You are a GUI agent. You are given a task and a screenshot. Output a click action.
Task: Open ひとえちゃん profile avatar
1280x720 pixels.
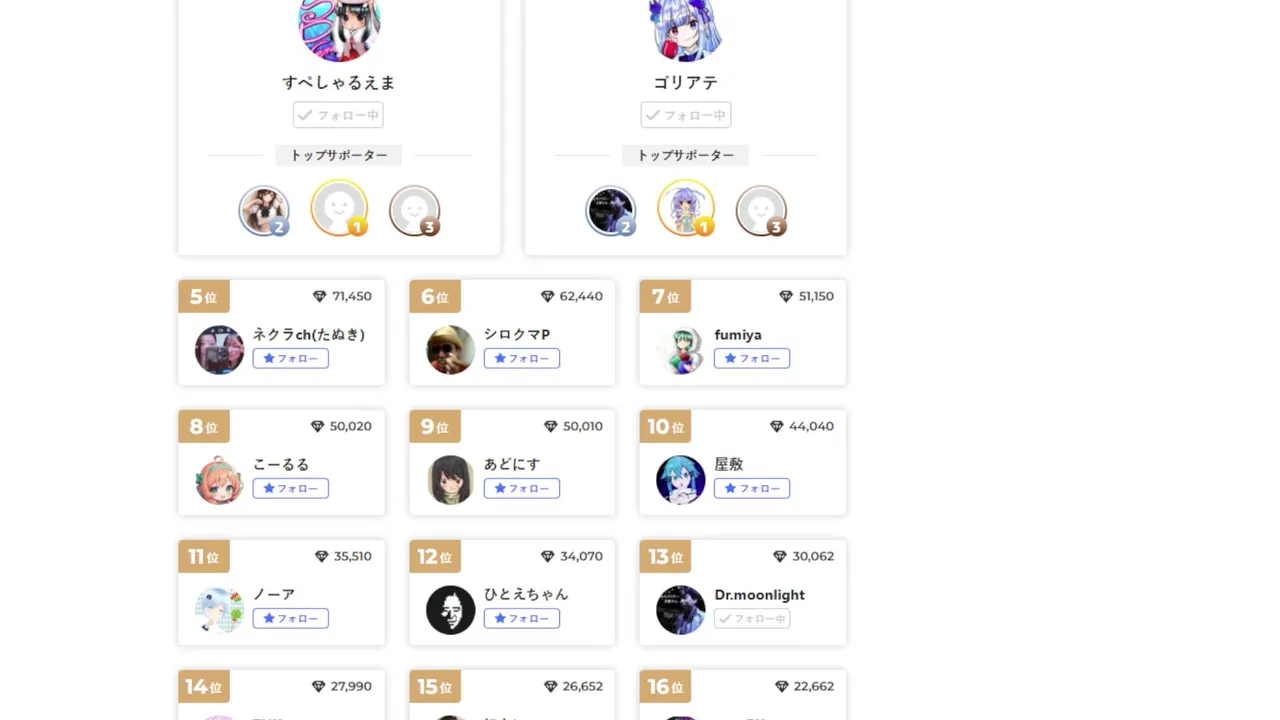pos(450,610)
